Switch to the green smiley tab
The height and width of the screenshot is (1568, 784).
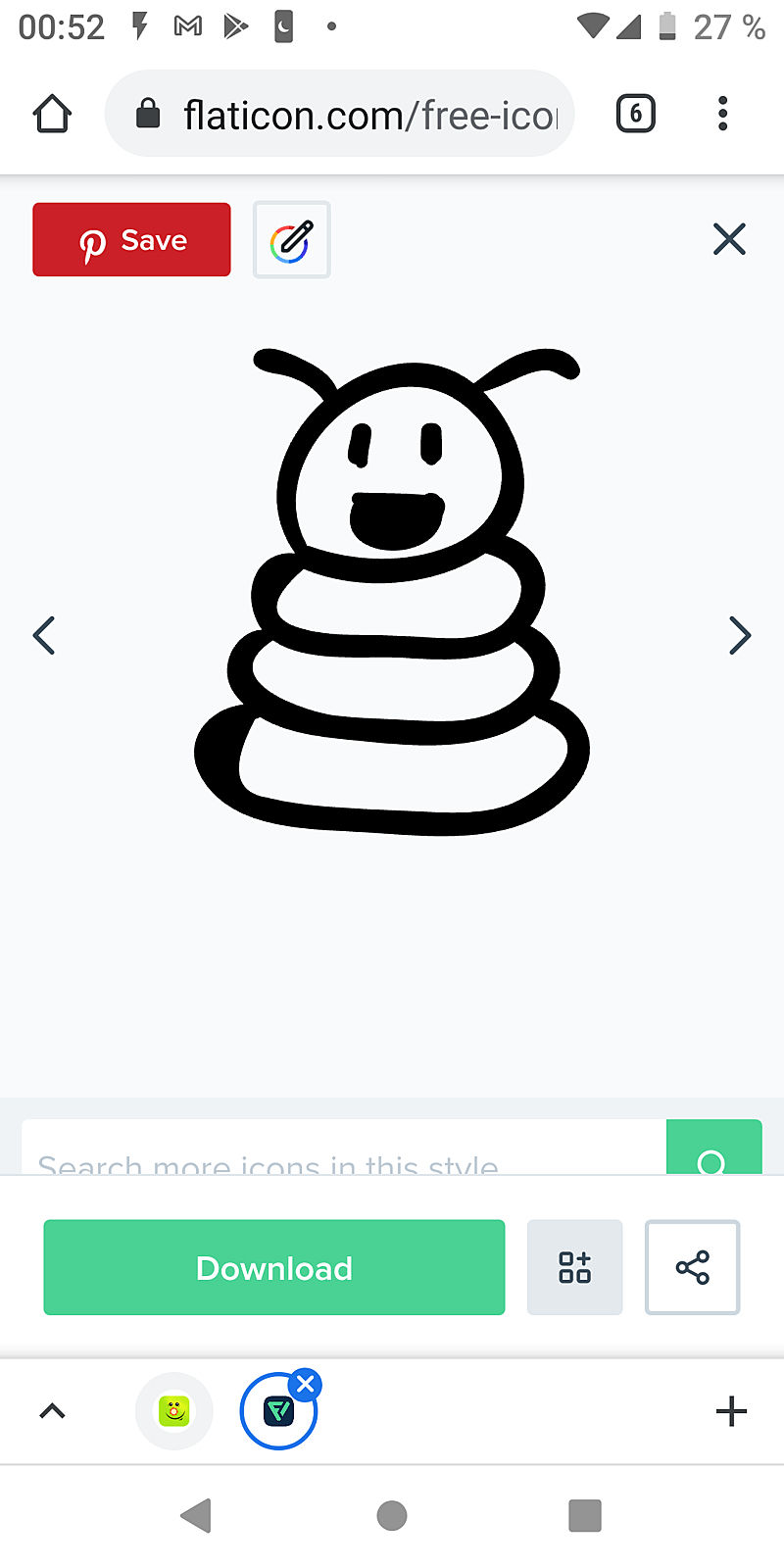(x=174, y=1411)
